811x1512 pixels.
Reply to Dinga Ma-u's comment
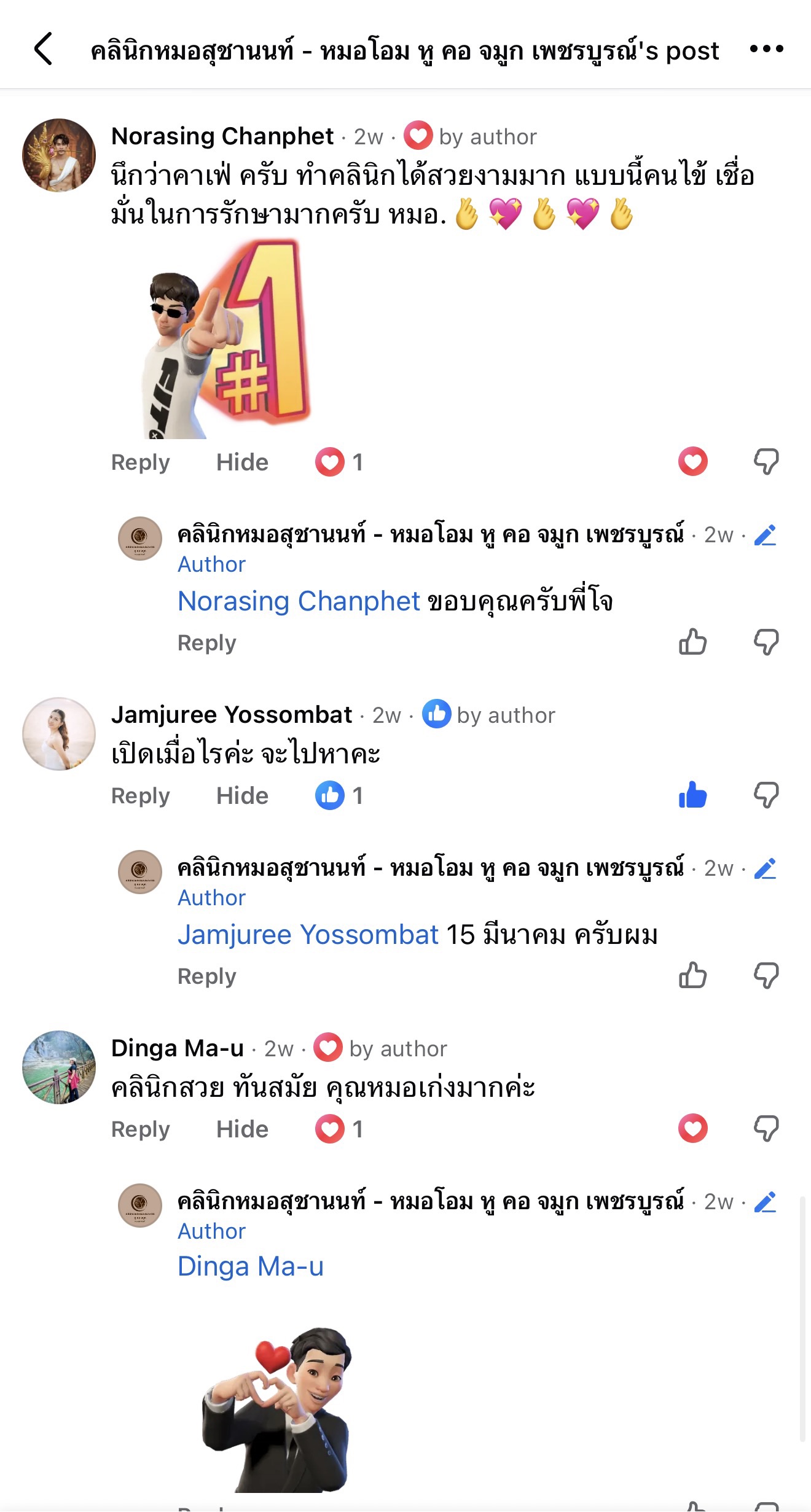point(140,1129)
